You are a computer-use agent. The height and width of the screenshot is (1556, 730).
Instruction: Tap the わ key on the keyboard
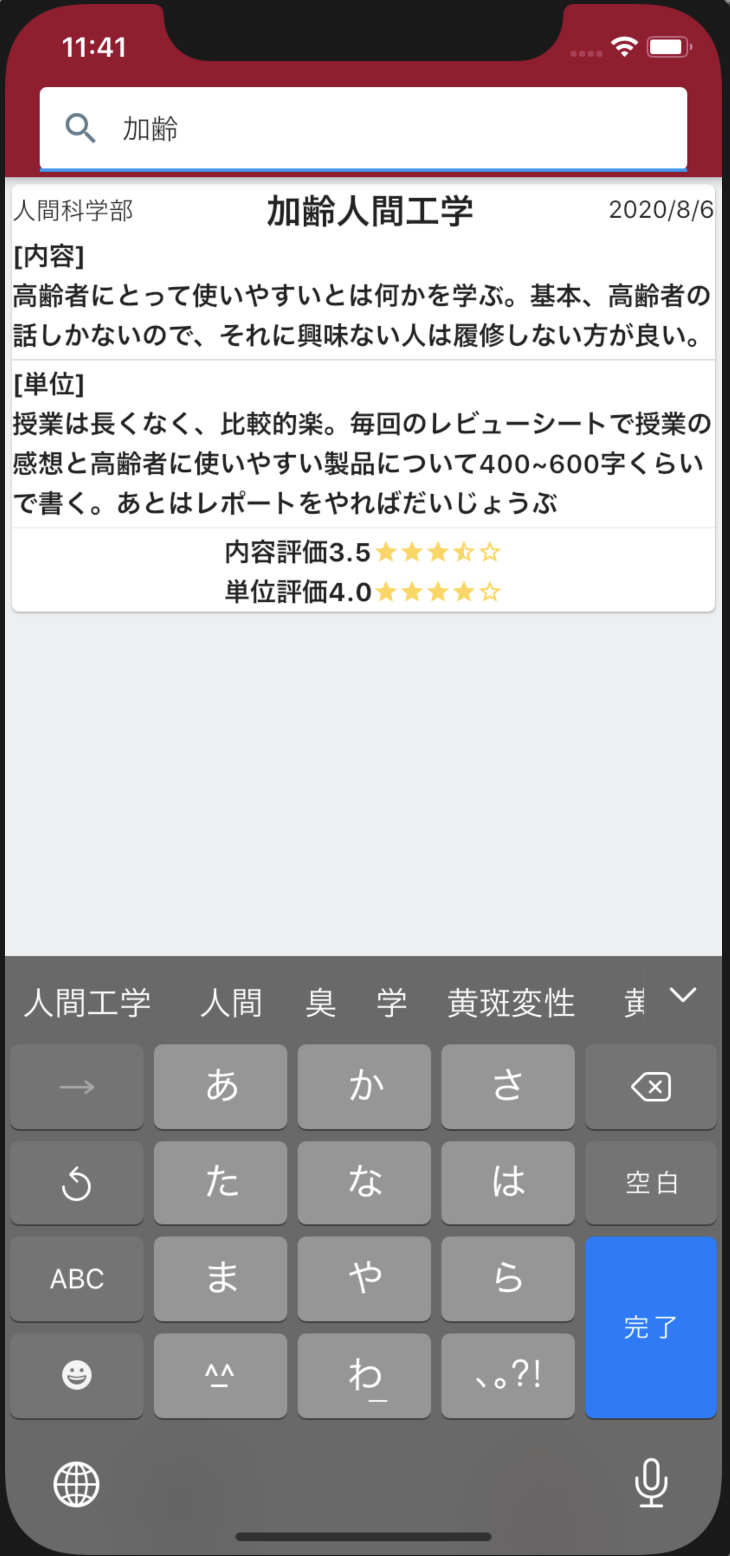click(364, 1375)
